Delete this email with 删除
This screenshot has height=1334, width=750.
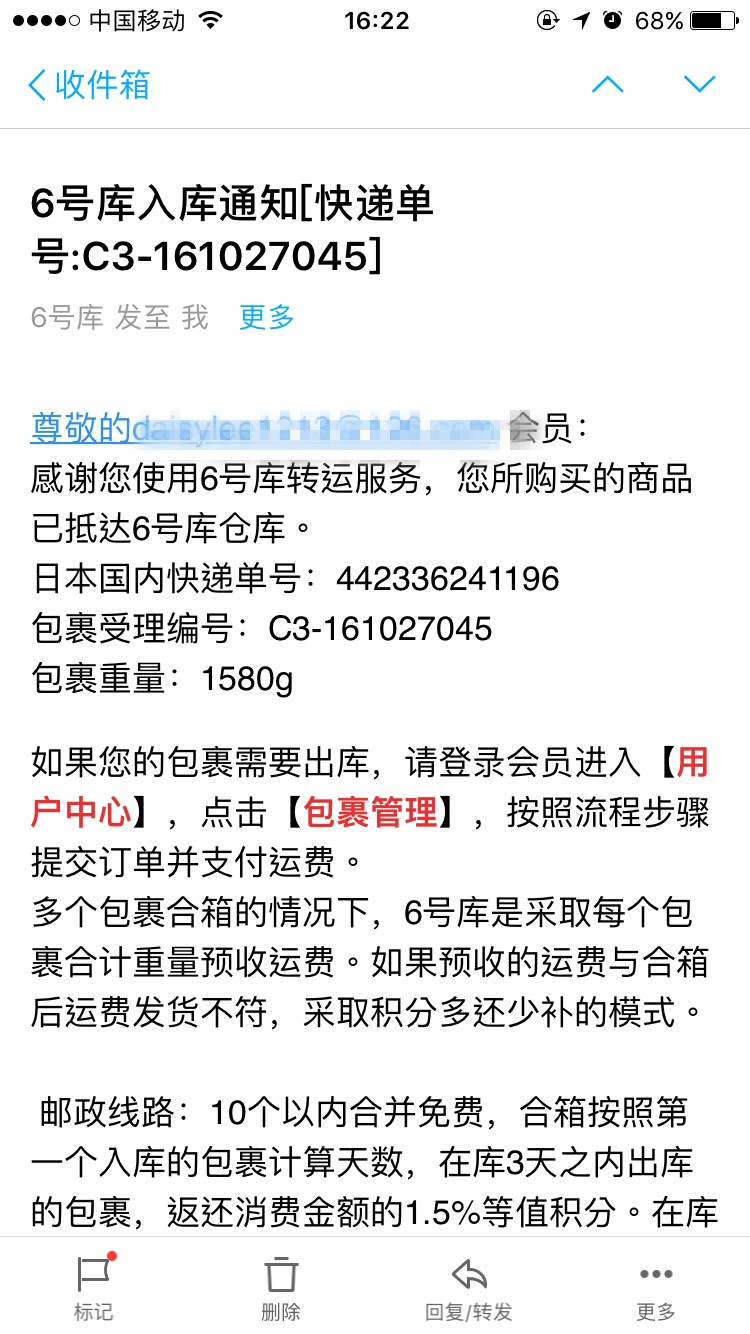coord(281,1288)
